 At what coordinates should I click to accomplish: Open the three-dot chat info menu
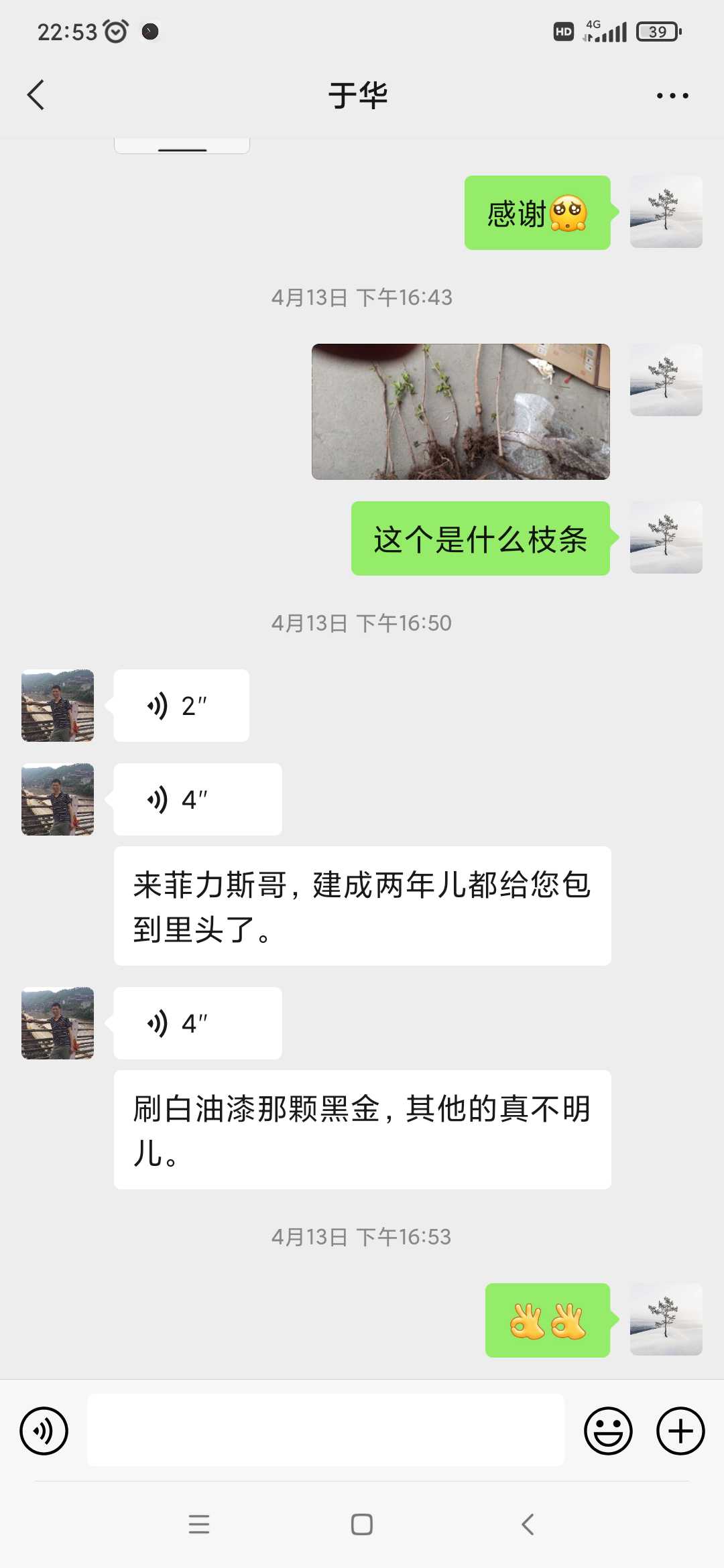coord(672,96)
